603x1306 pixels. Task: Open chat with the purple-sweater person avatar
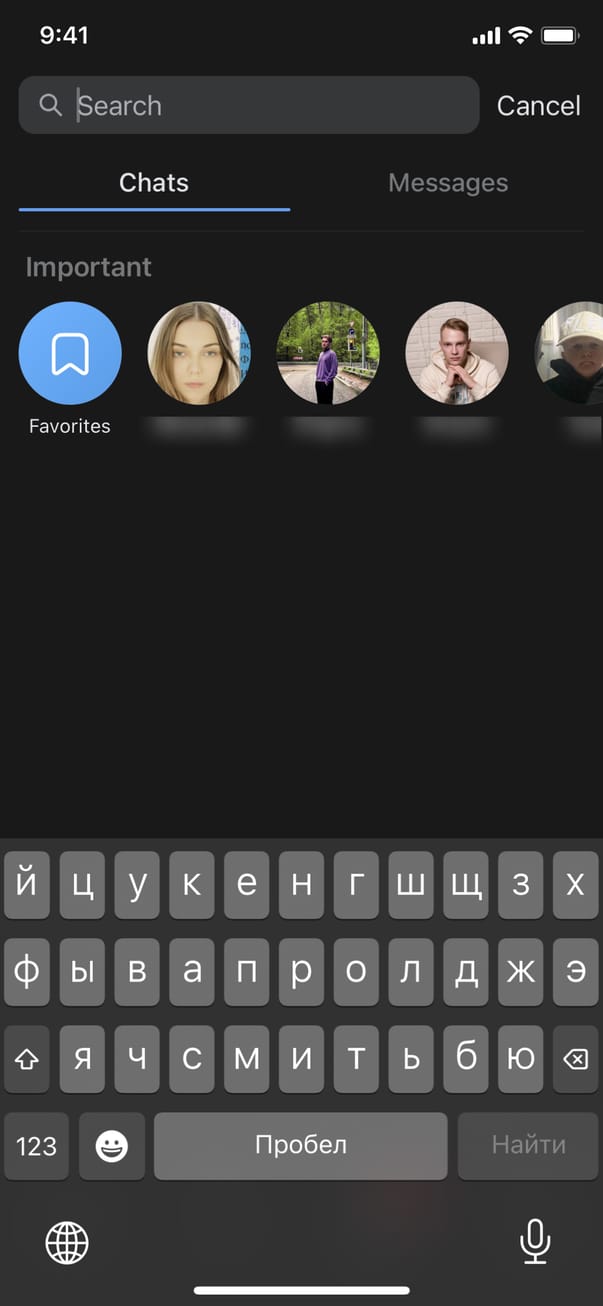tap(328, 354)
